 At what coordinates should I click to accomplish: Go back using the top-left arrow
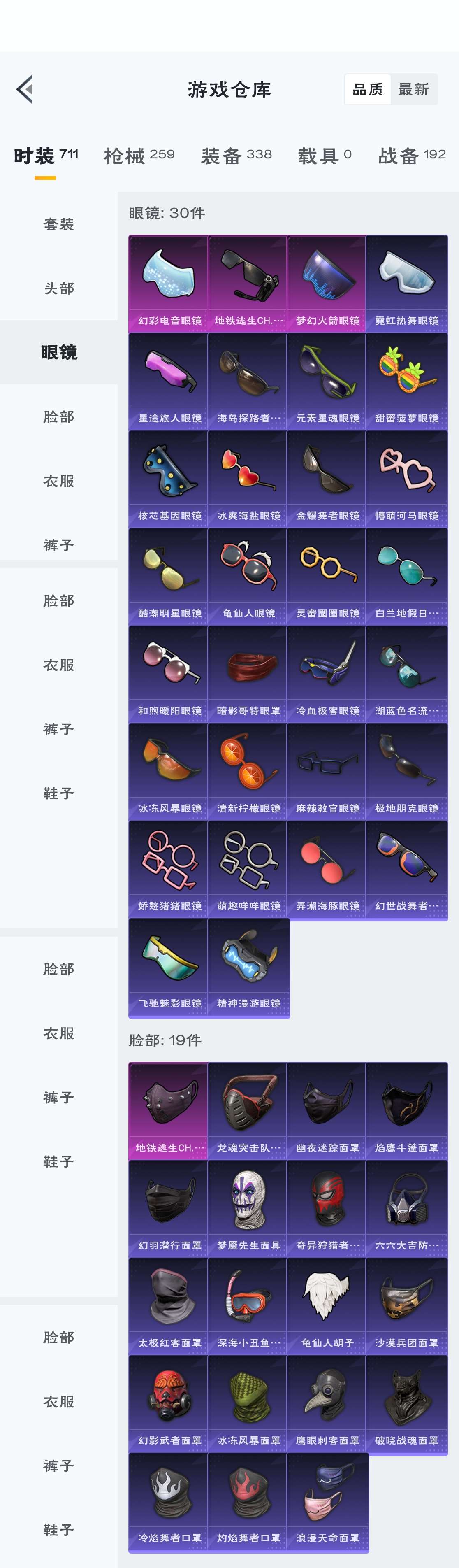pyautogui.click(x=24, y=89)
